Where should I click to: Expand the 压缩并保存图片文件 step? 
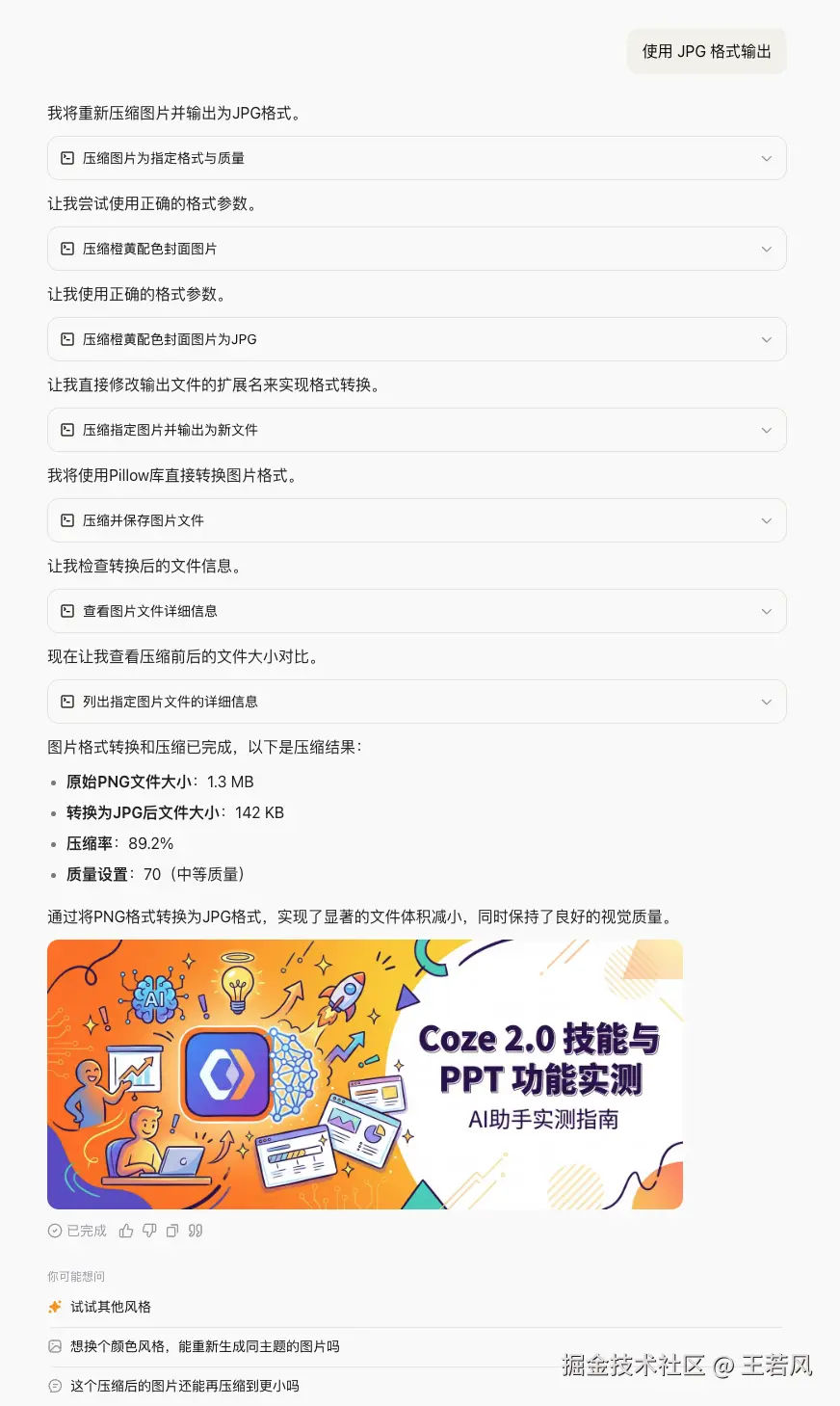pyautogui.click(x=766, y=520)
